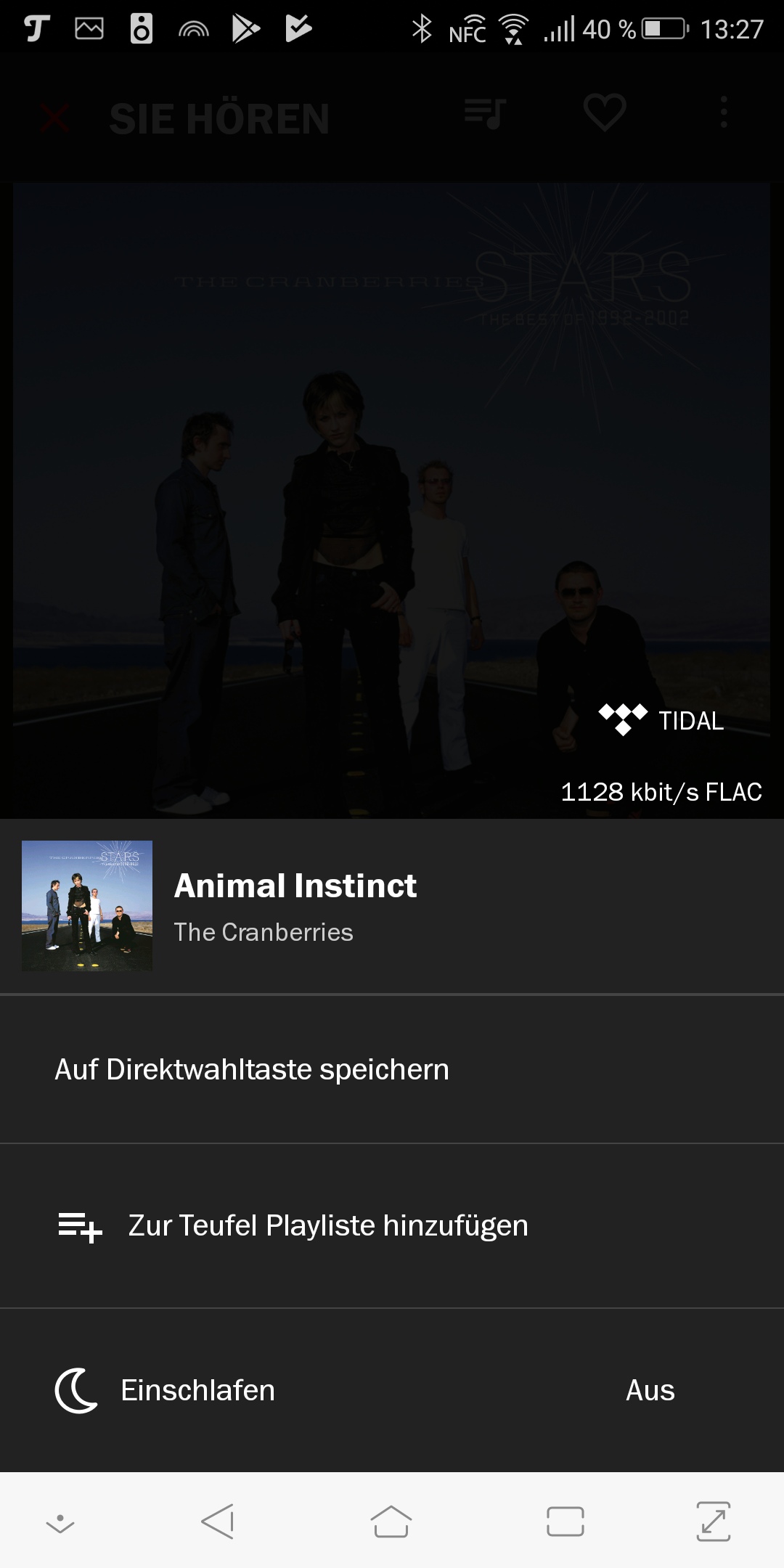
Task: Open recent apps overview
Action: pos(565,1521)
